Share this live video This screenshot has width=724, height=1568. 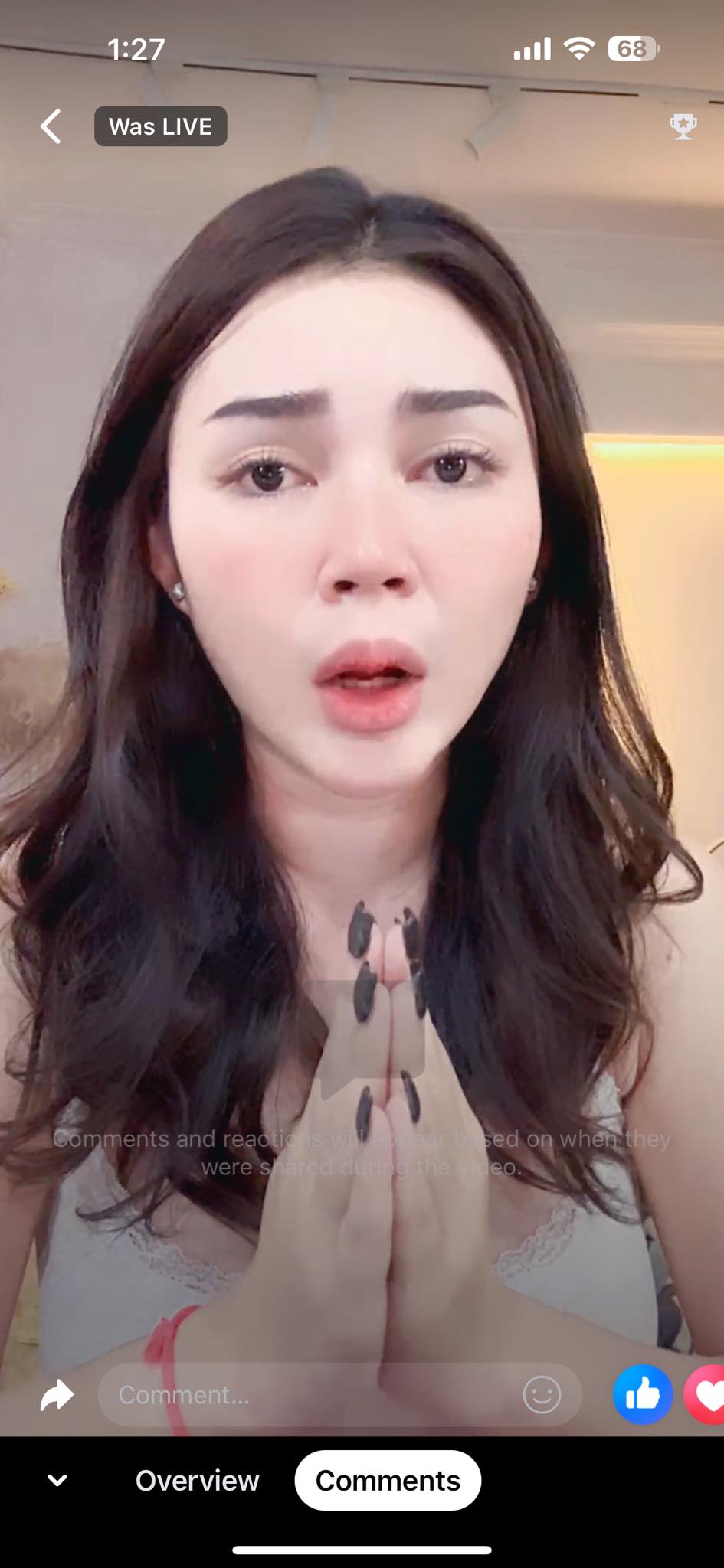pyautogui.click(x=57, y=1394)
